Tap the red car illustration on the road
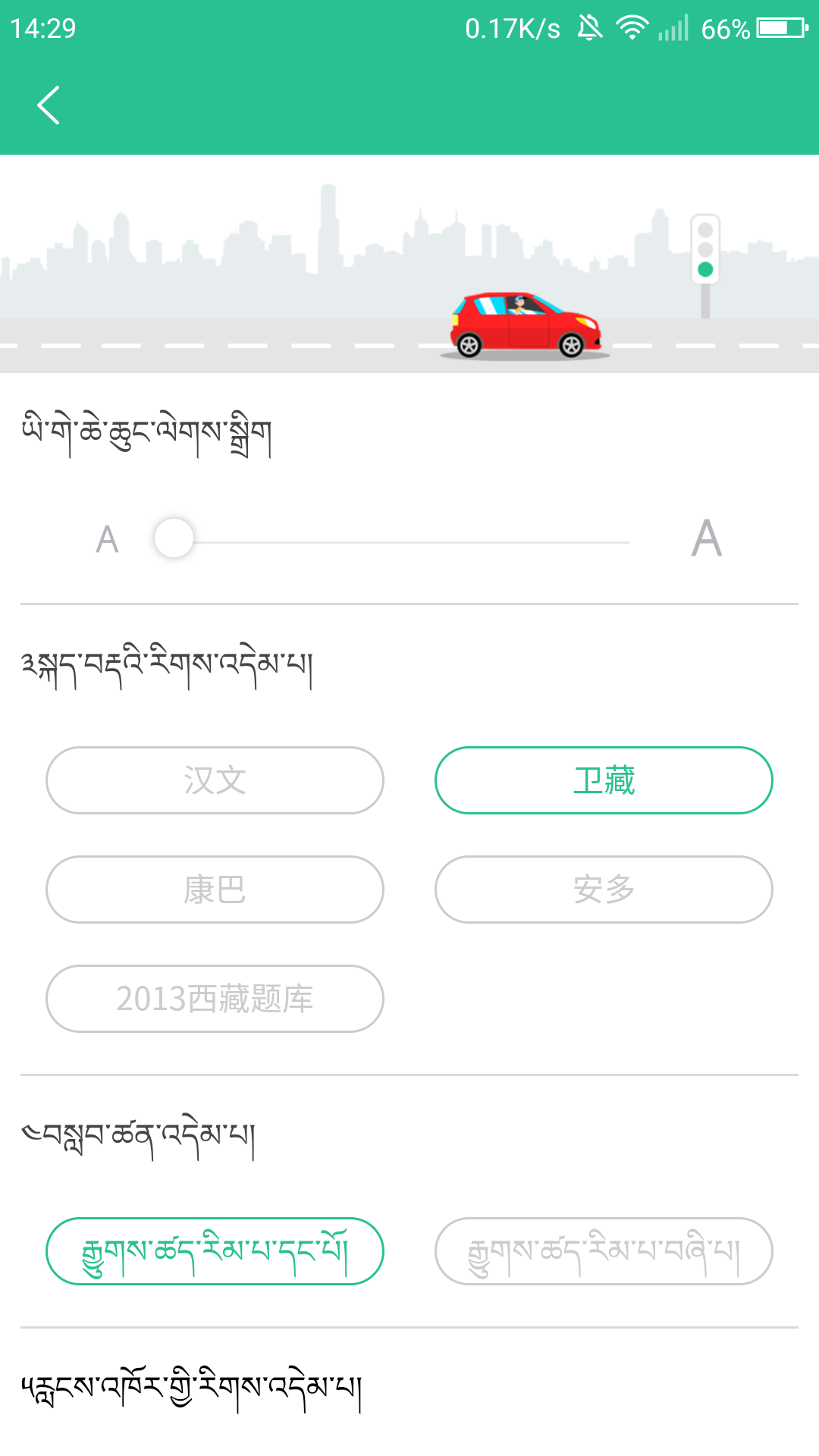Image resolution: width=819 pixels, height=1456 pixels. (x=525, y=322)
